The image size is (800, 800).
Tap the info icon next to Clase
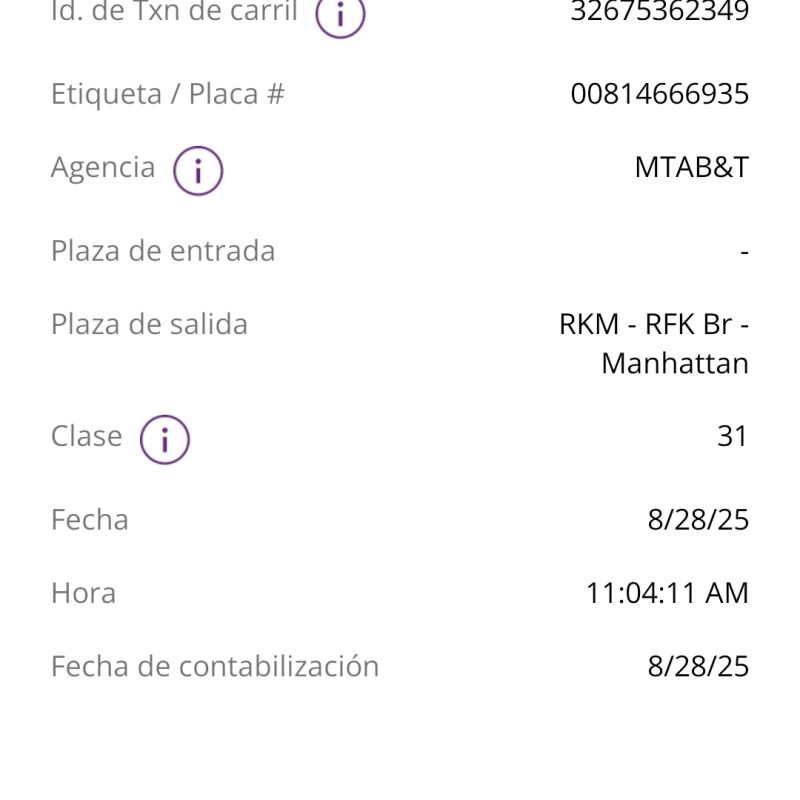[165, 439]
